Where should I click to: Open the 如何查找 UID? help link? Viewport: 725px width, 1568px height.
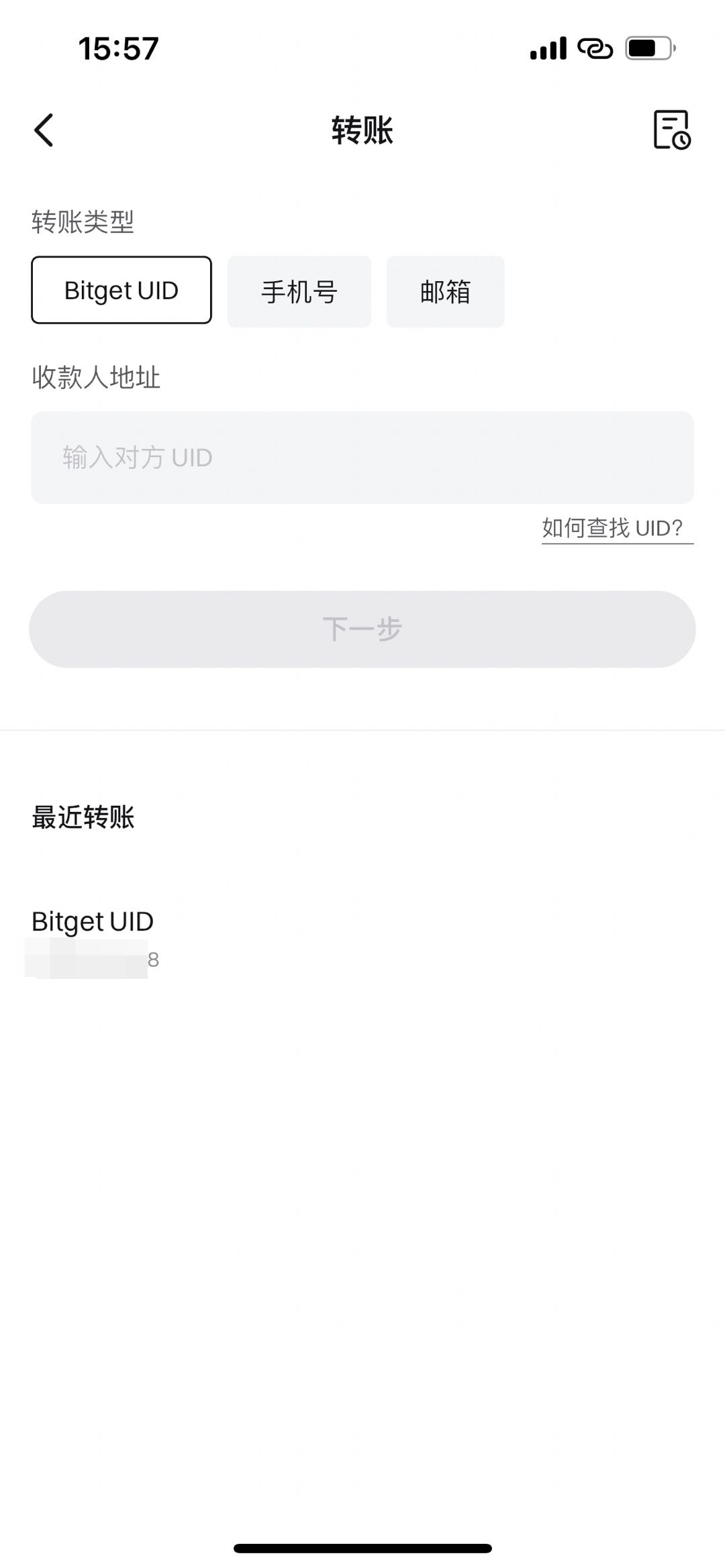pos(617,529)
